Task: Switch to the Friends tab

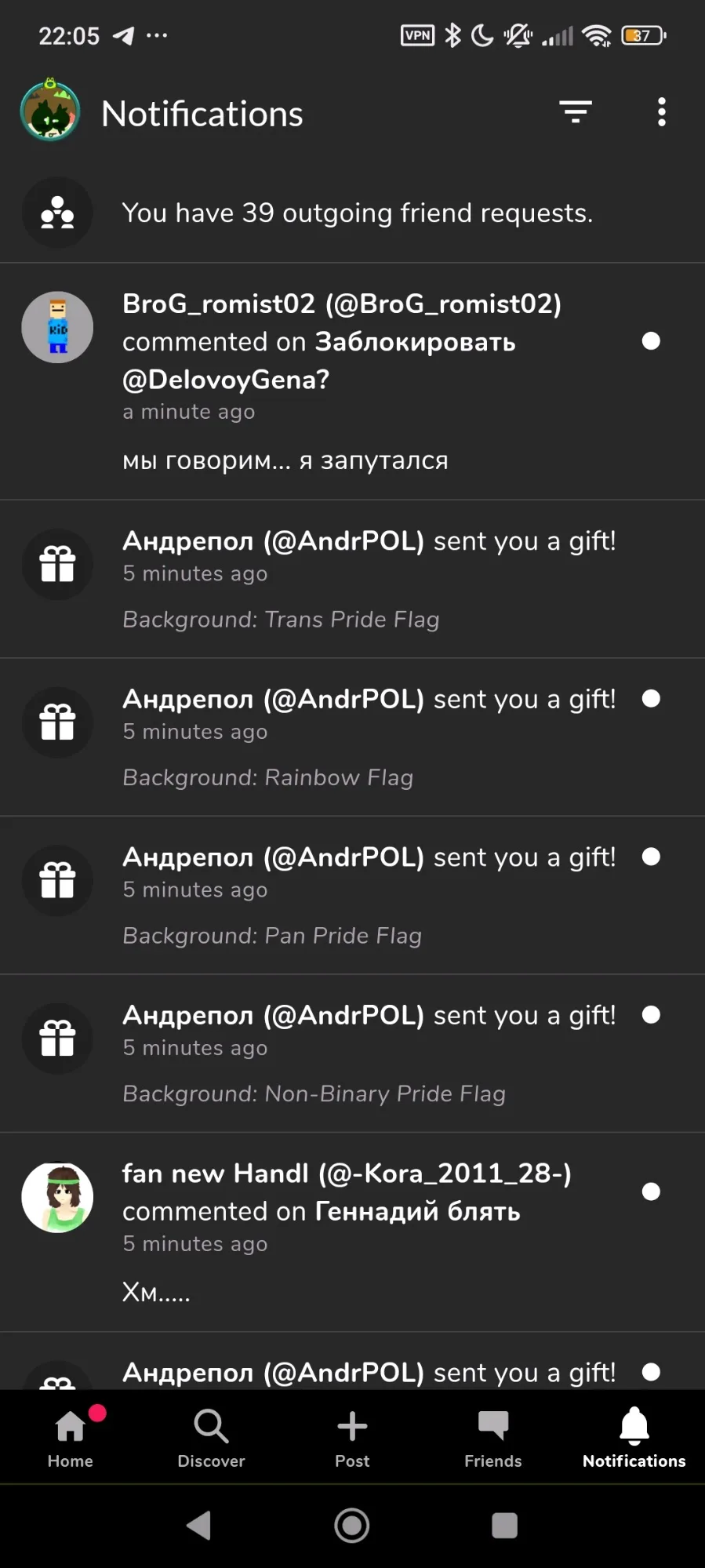Action: tap(492, 1438)
